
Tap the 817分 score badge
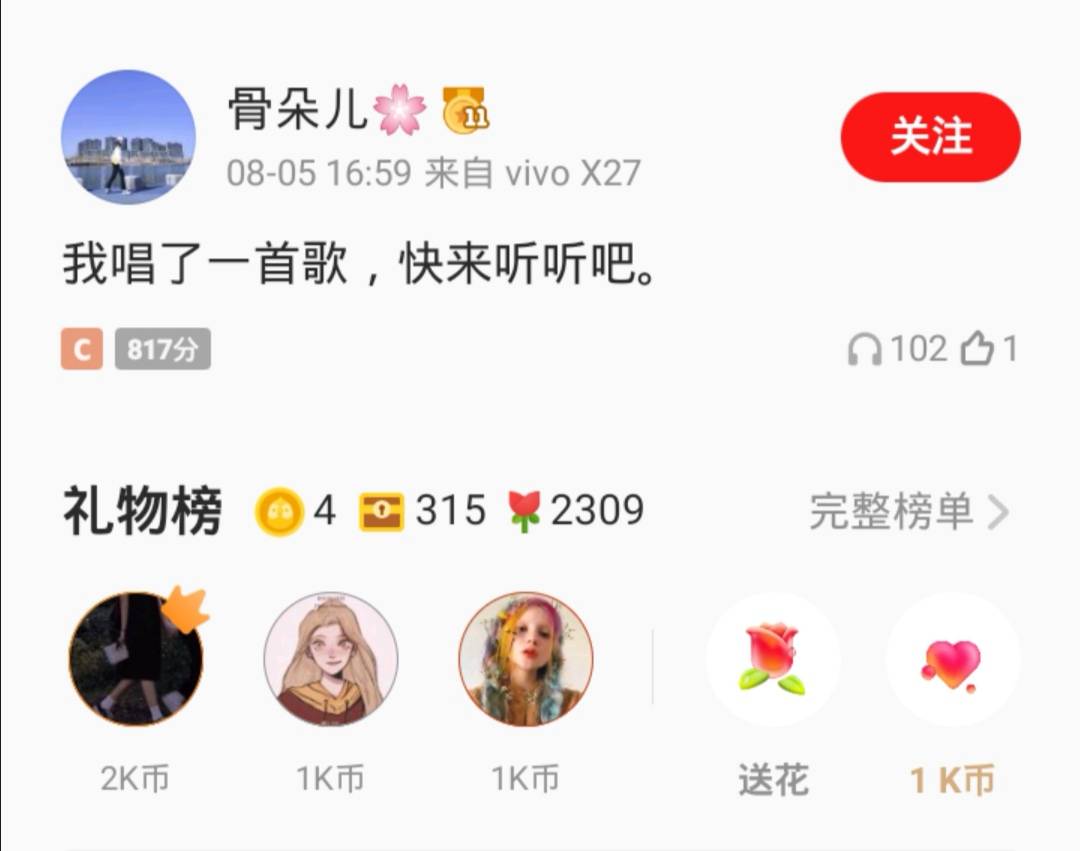point(162,350)
